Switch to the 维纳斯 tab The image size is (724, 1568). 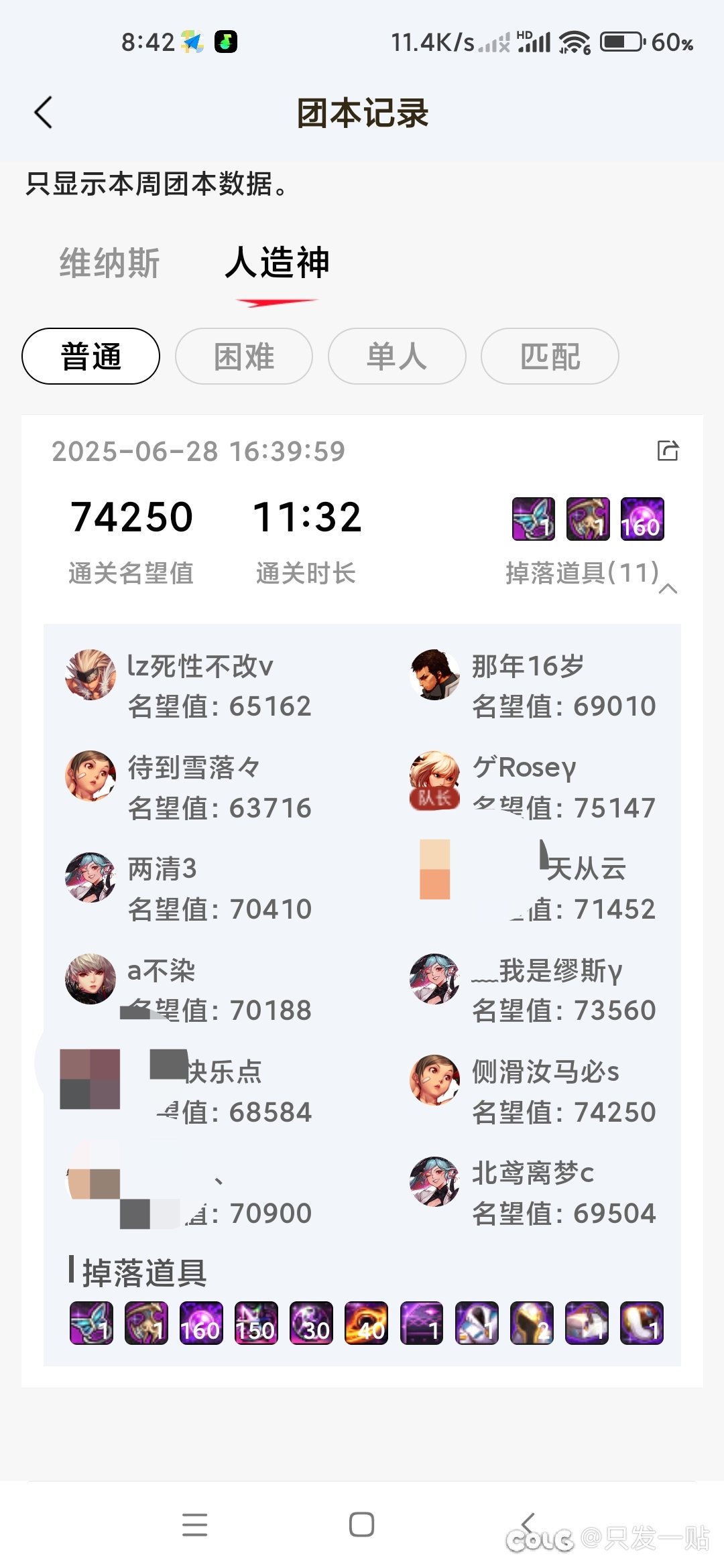pos(110,263)
